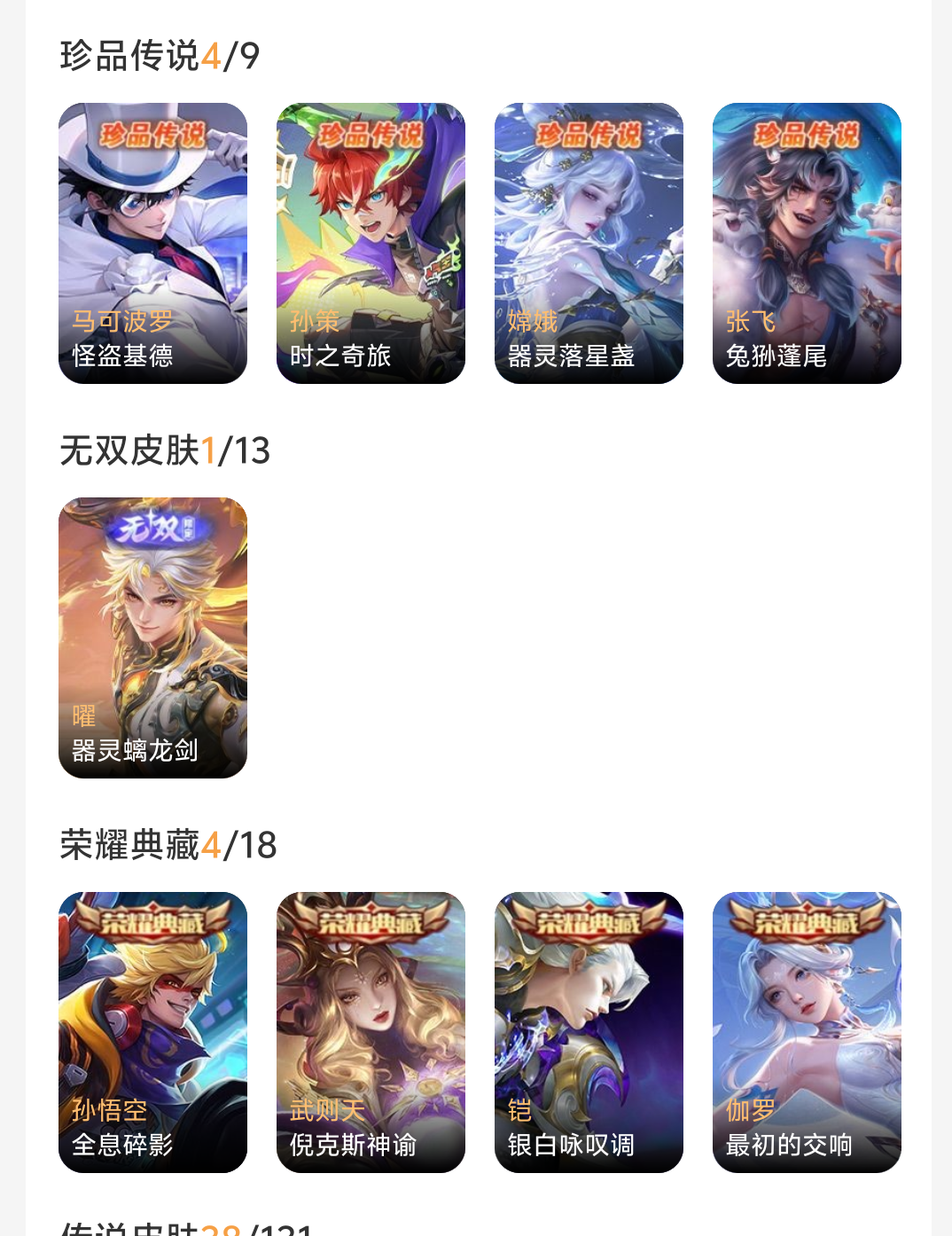View 曜 器灵螭龙剑 skin
The width and height of the screenshot is (952, 1236).
click(152, 638)
